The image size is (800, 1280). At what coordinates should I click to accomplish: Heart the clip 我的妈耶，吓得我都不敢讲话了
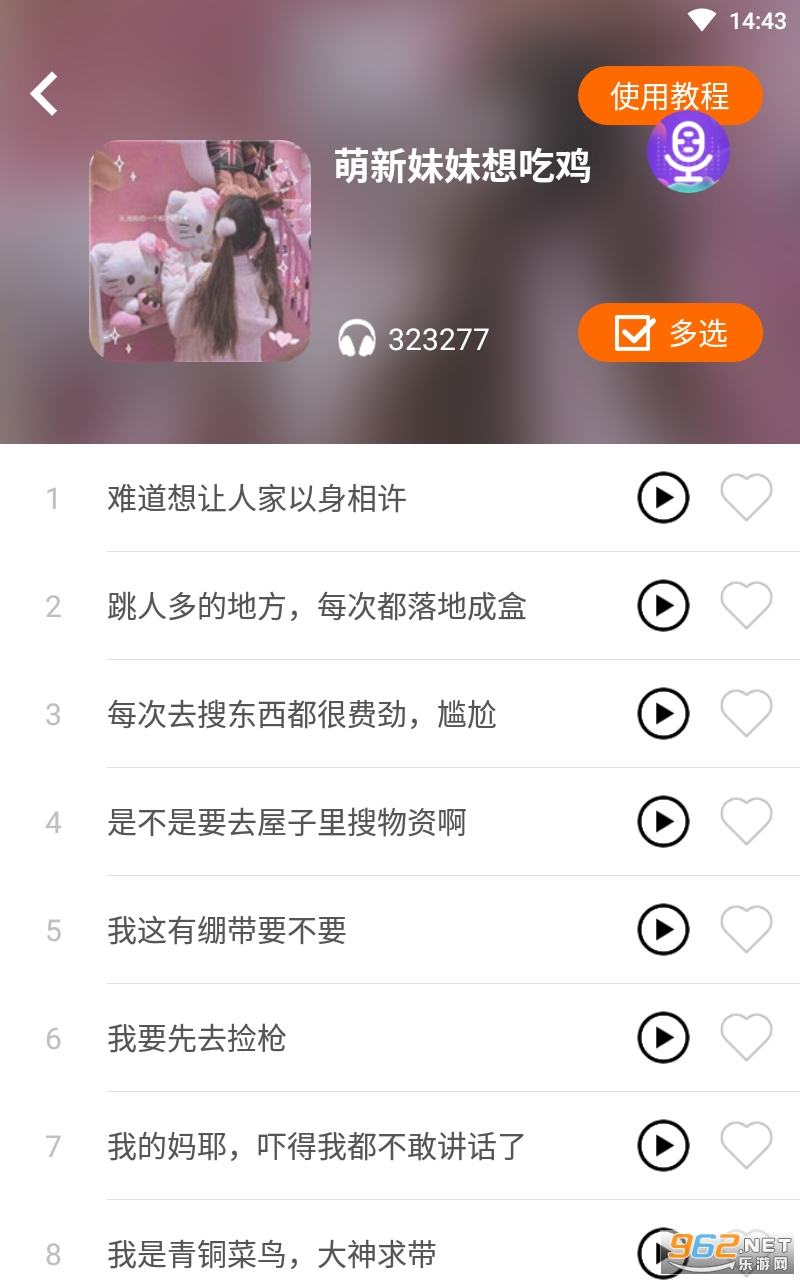[746, 1146]
